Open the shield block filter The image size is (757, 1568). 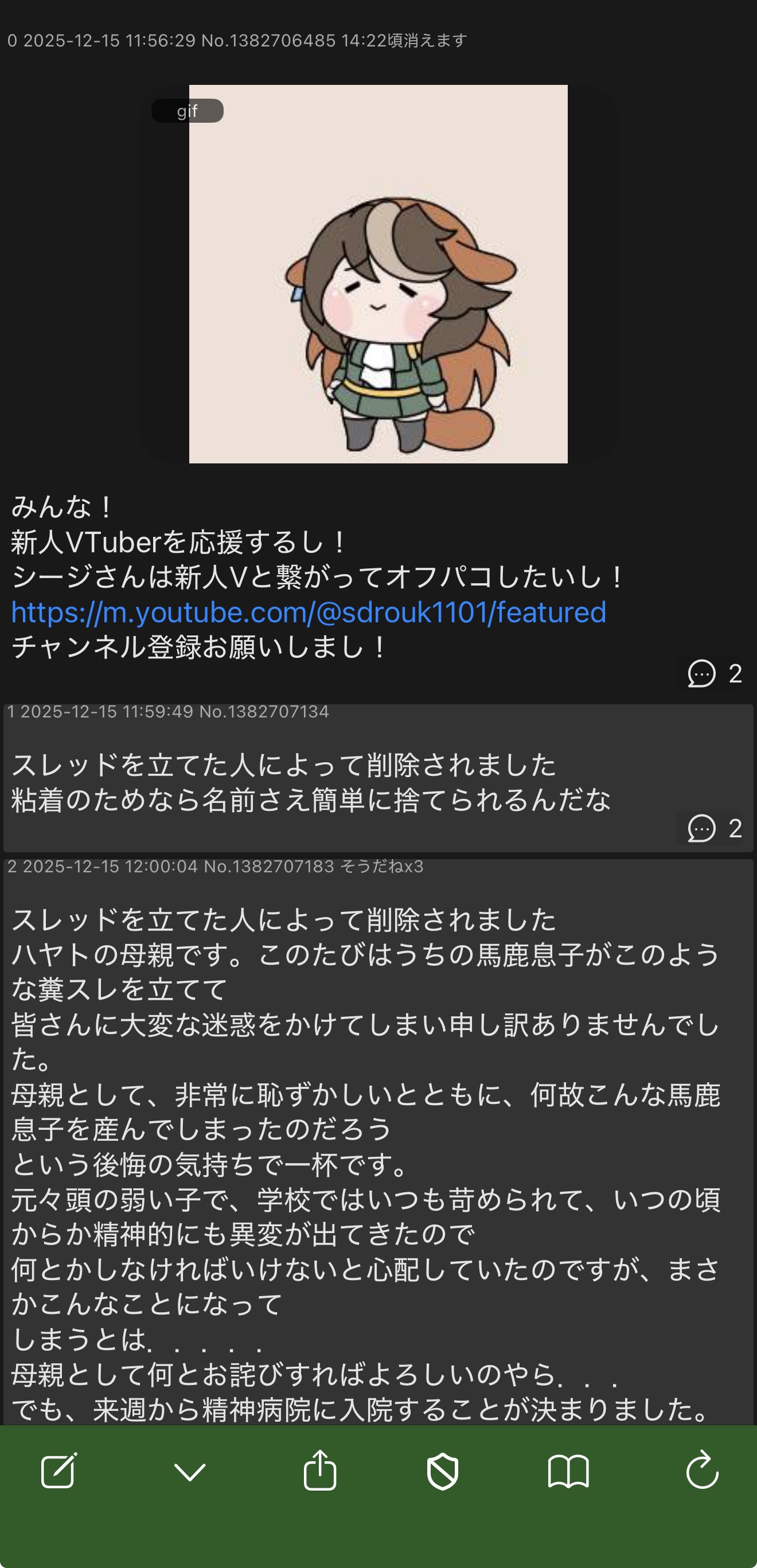pos(442,1472)
